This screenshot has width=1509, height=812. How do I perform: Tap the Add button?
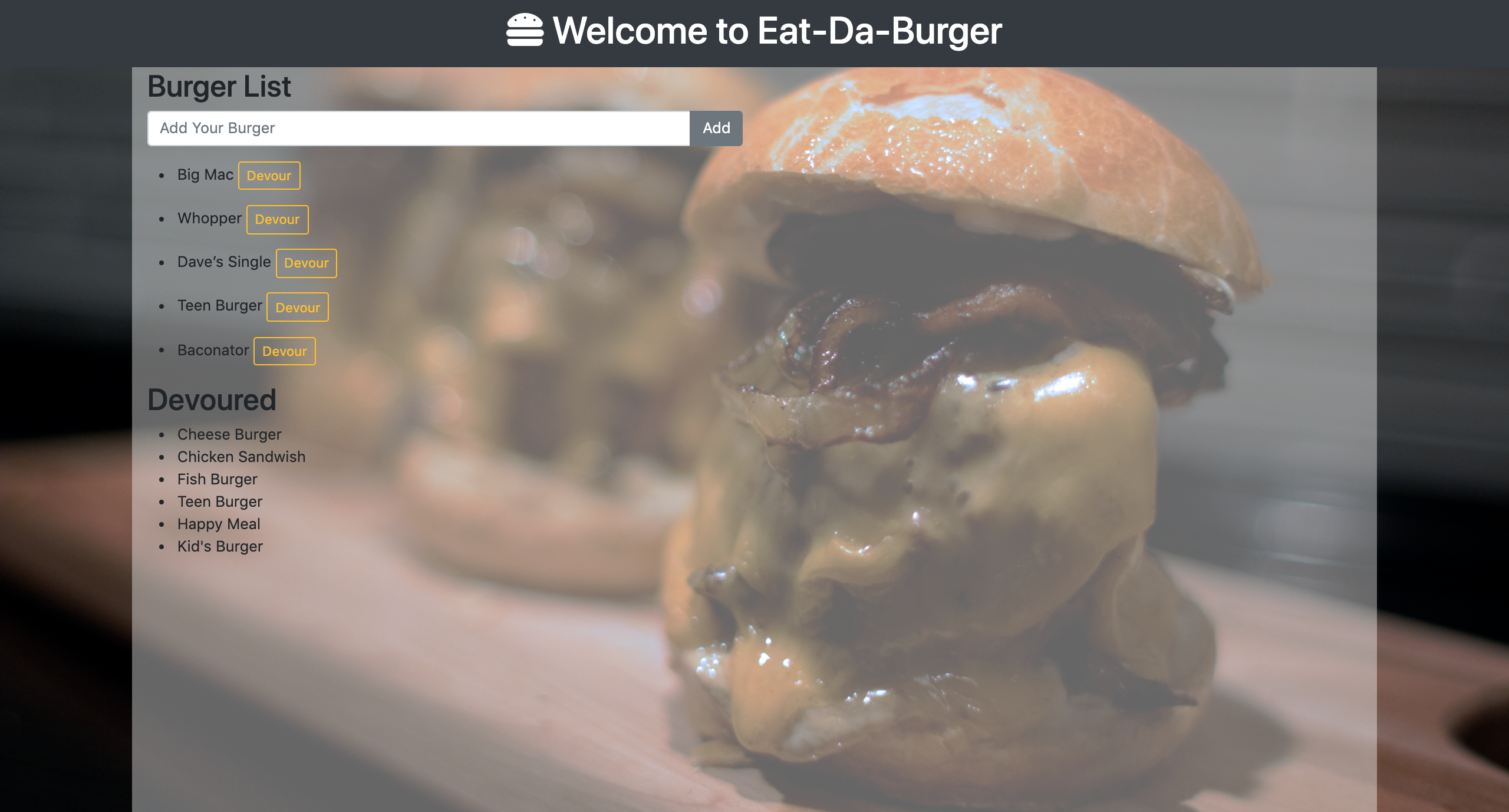tap(716, 128)
